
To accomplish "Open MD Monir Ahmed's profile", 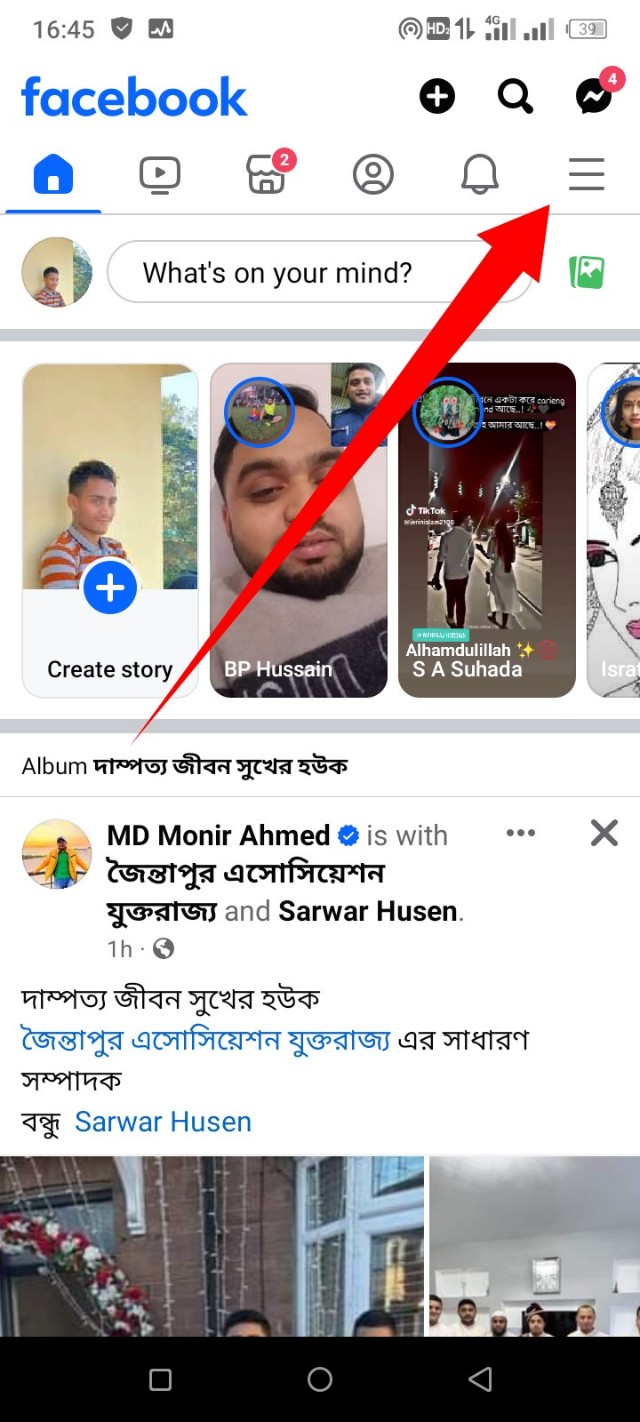I will click(218, 835).
